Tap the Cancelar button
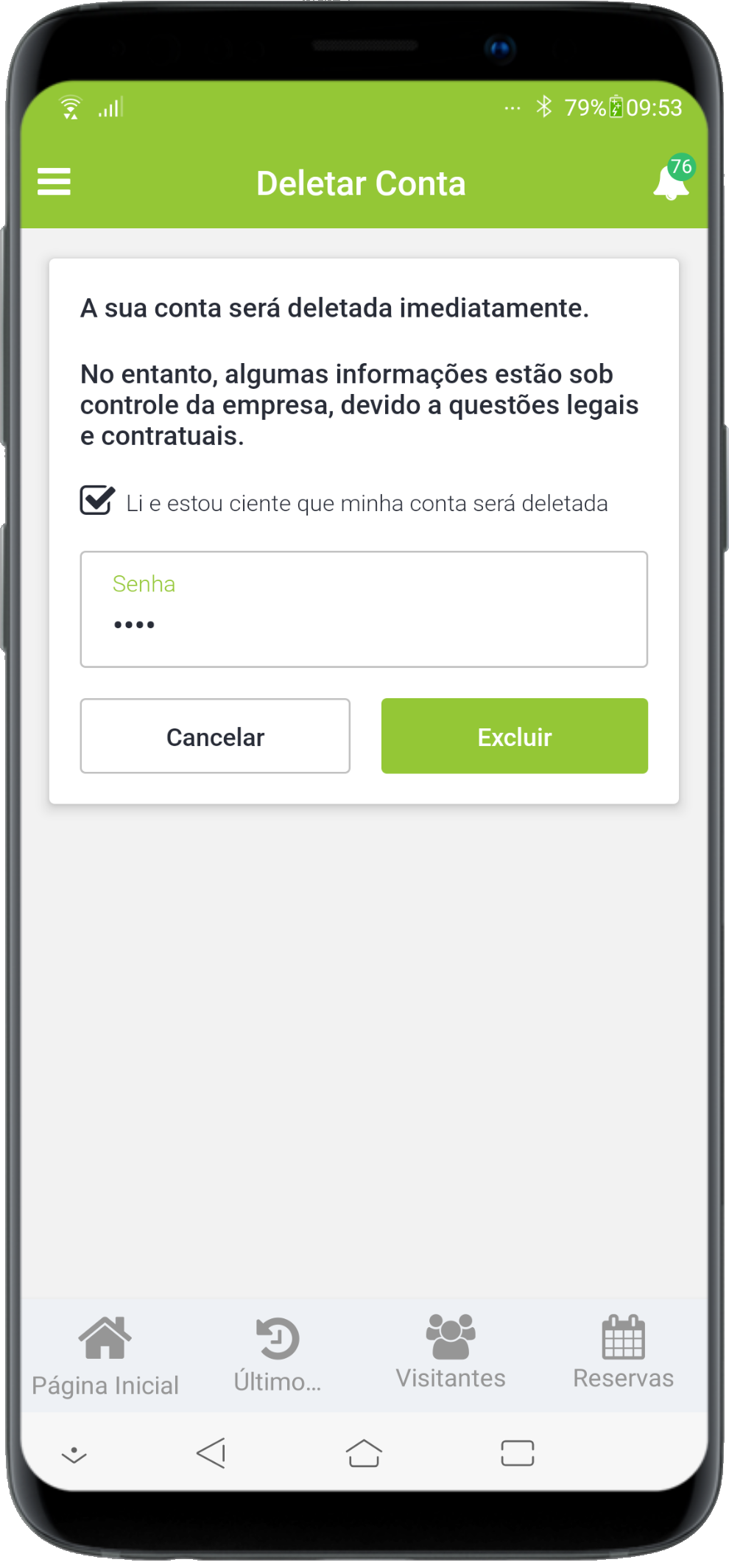Viewport: 729px width, 1568px height. 215,736
